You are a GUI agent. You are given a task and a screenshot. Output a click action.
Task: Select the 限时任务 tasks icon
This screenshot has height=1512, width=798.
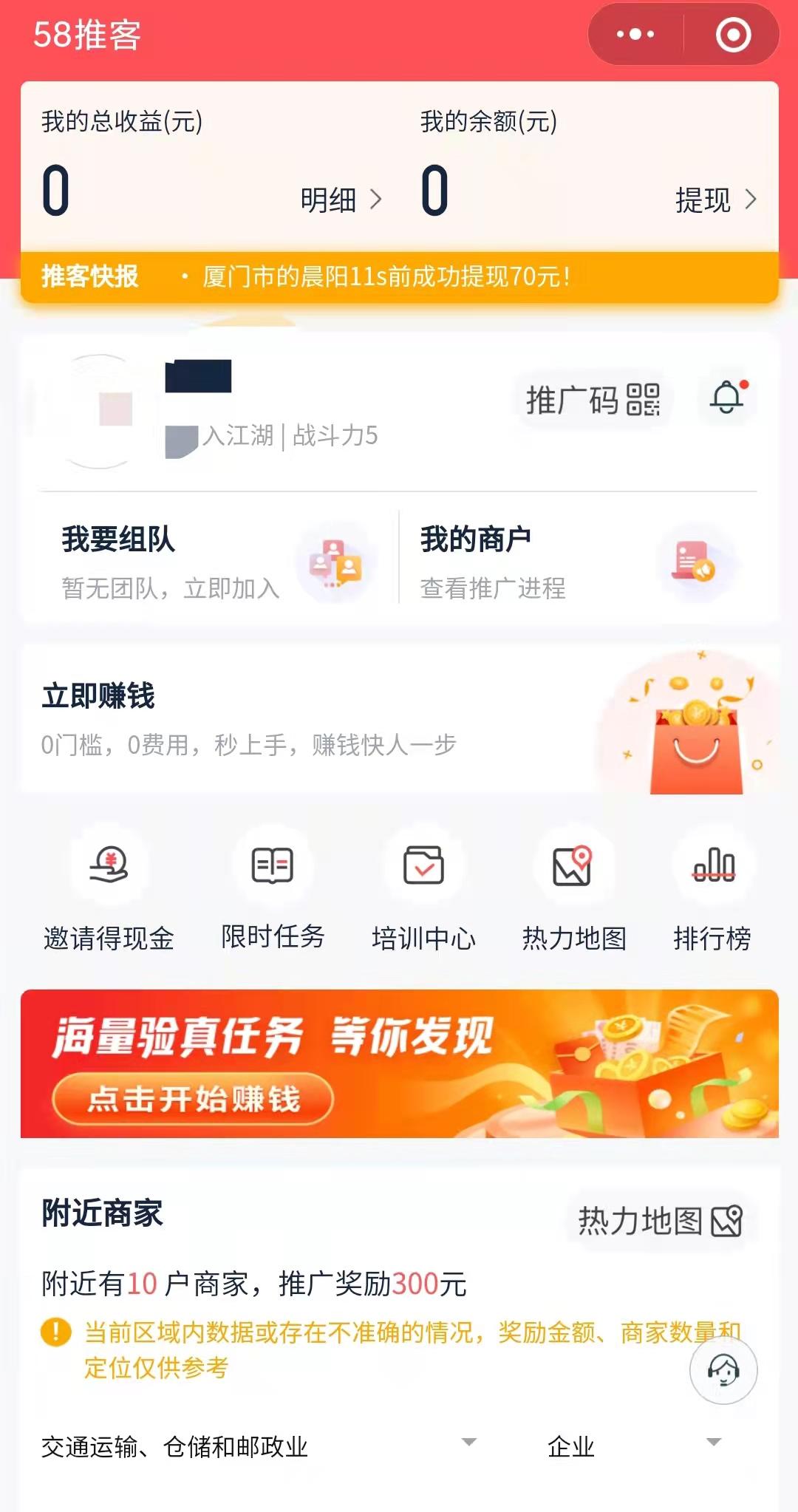pos(273,887)
